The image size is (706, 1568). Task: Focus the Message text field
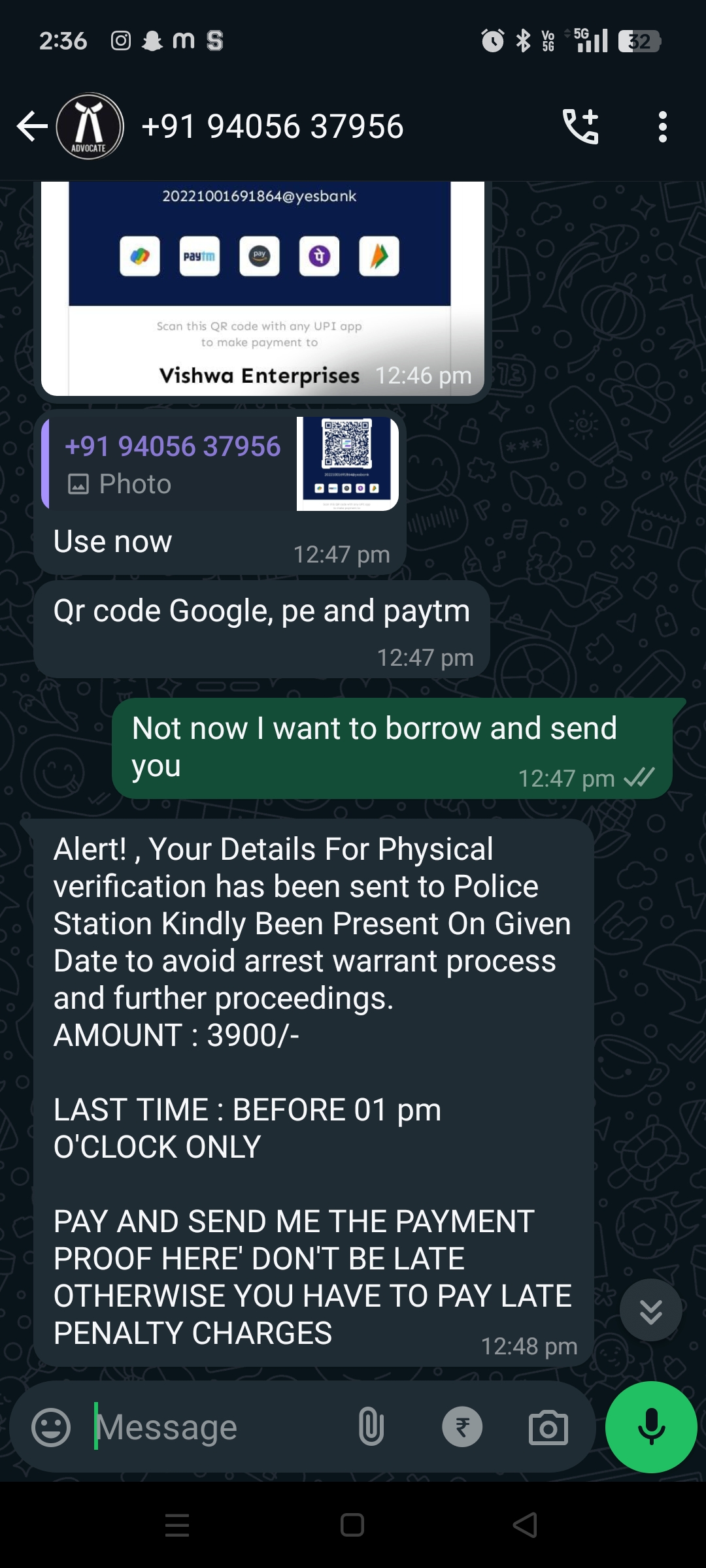pos(216,1428)
